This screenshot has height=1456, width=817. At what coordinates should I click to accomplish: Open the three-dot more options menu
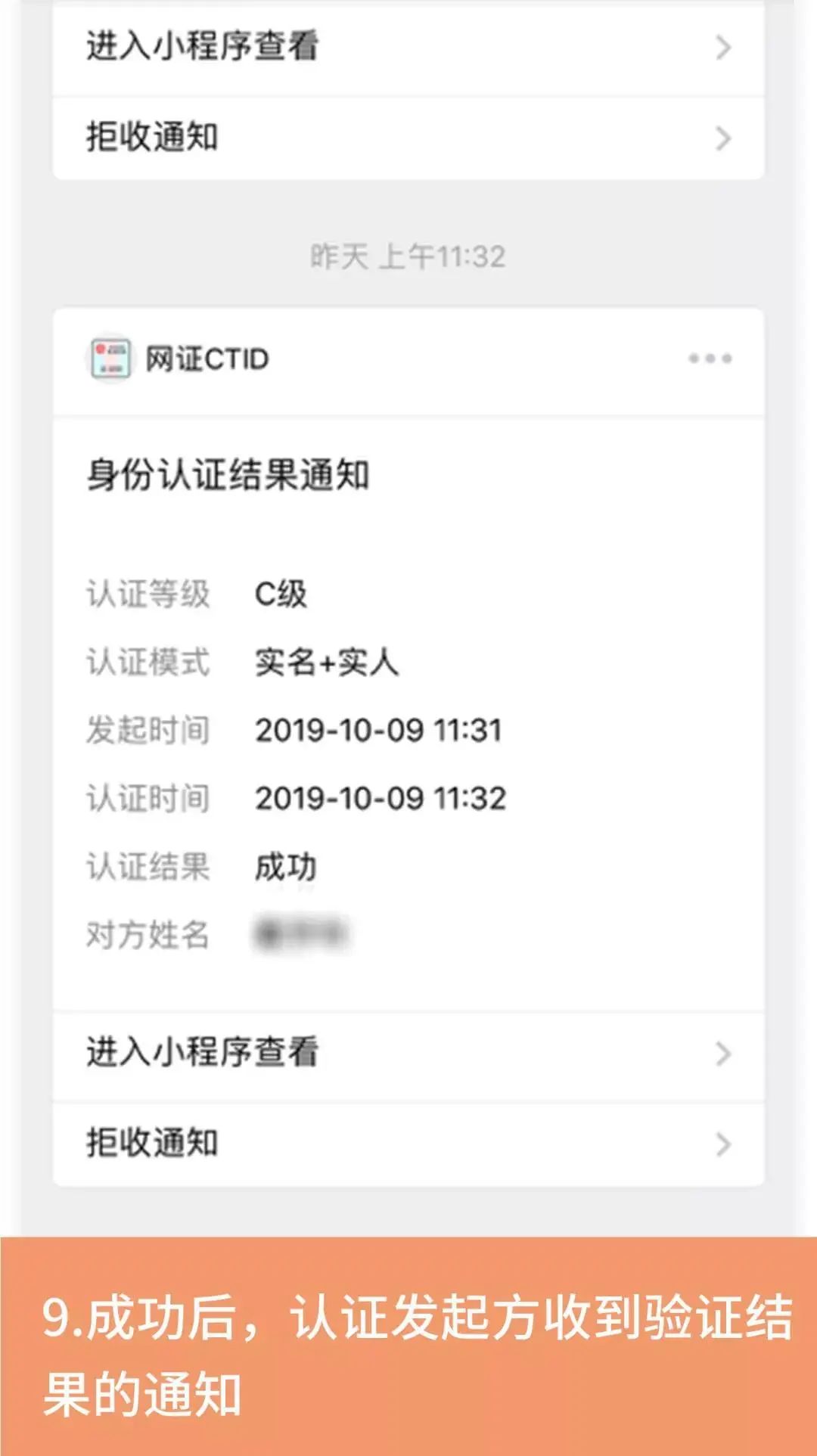[x=710, y=357]
